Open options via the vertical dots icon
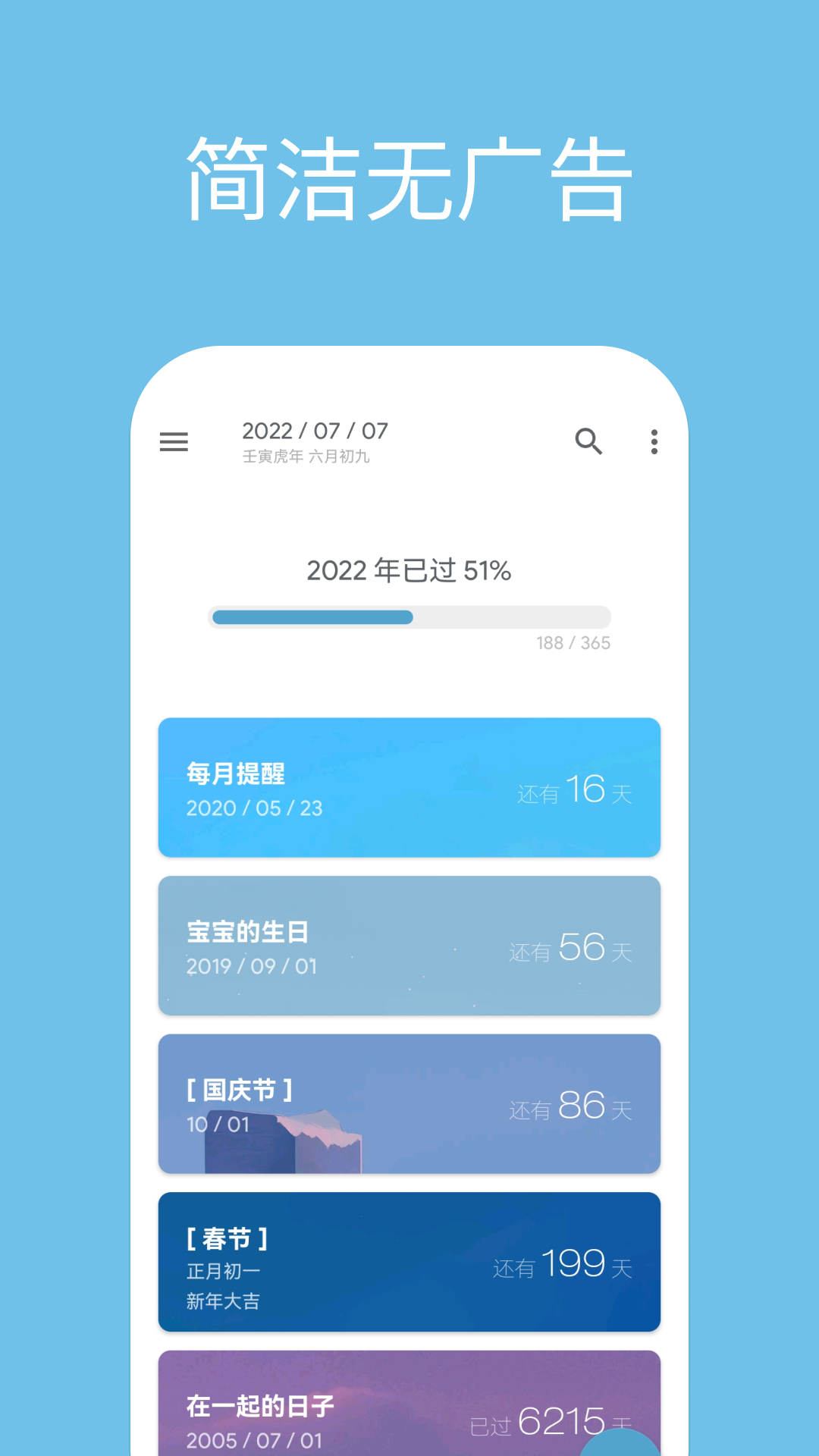The width and height of the screenshot is (819, 1456). click(x=654, y=443)
